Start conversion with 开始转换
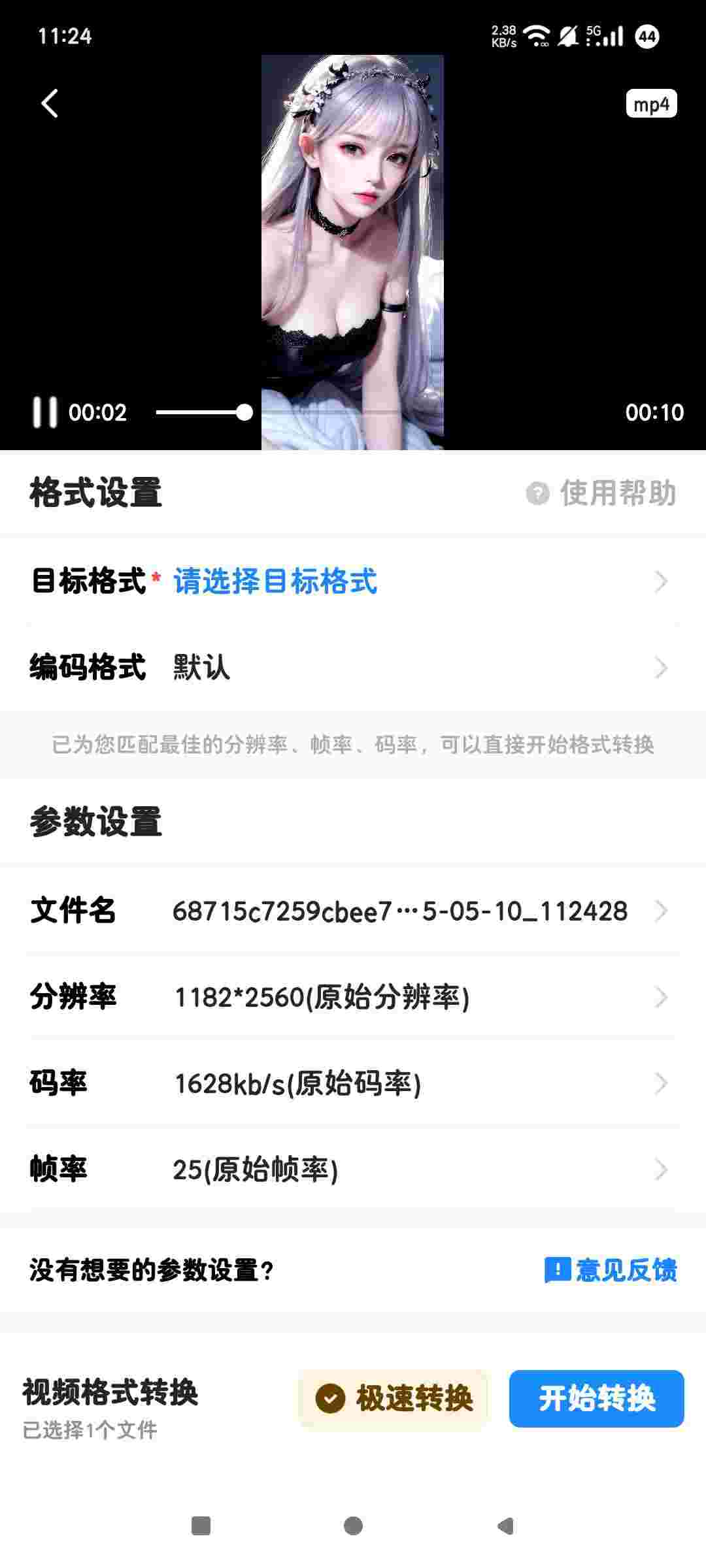Image resolution: width=706 pixels, height=1568 pixels. [x=596, y=1399]
